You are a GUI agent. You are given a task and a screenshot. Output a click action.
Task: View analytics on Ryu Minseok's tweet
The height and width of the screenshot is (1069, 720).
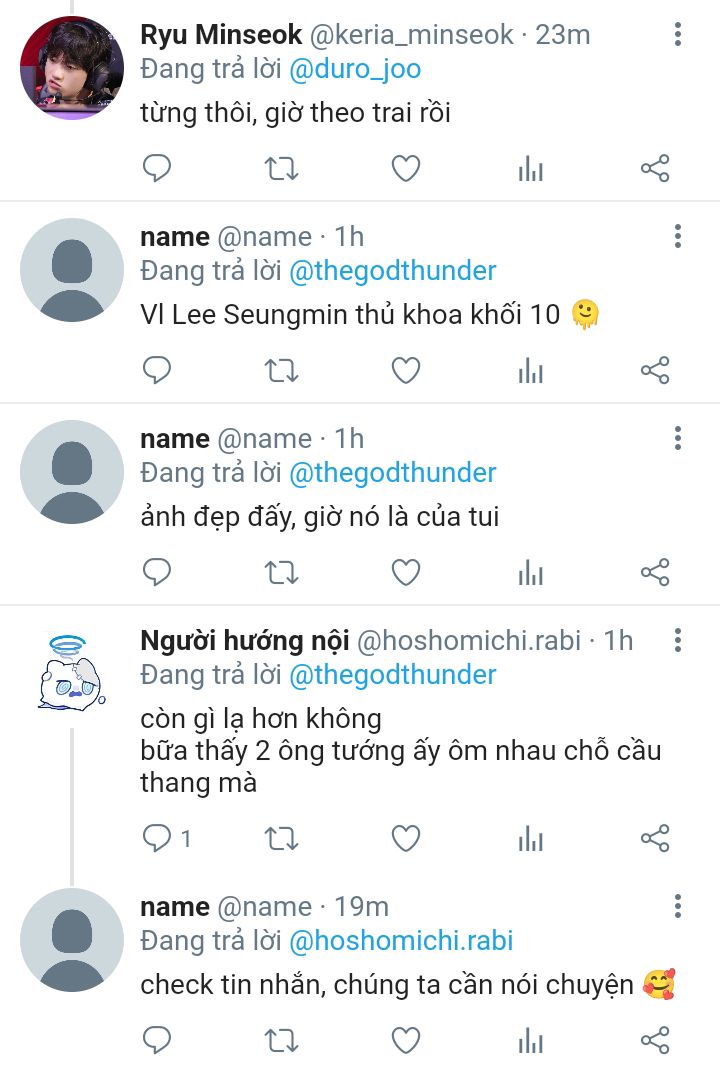coord(530,169)
